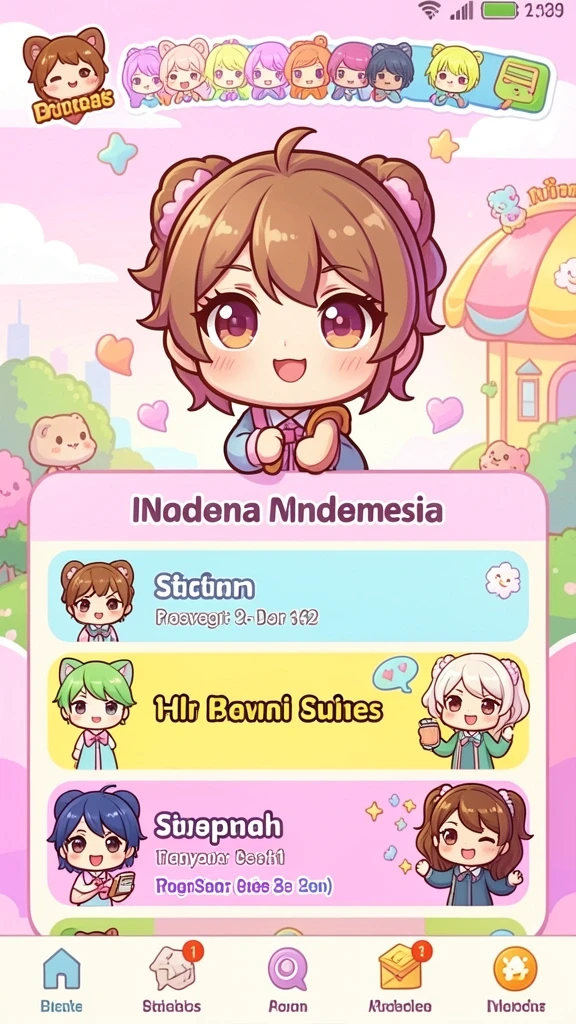The width and height of the screenshot is (576, 1024).
Task: Select the orange-haired character in the top row
Action: pos(307,71)
